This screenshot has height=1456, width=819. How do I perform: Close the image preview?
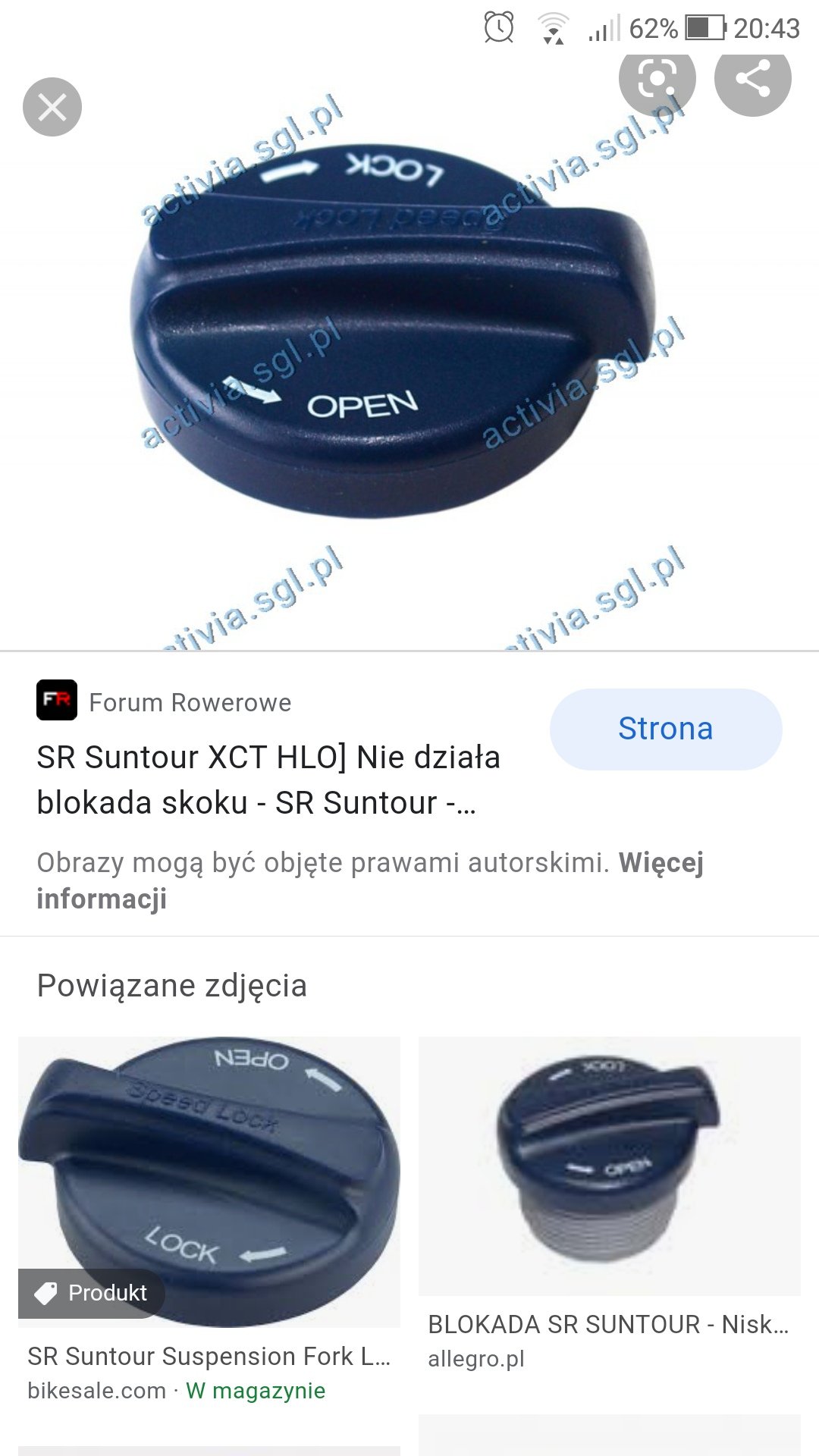[52, 107]
